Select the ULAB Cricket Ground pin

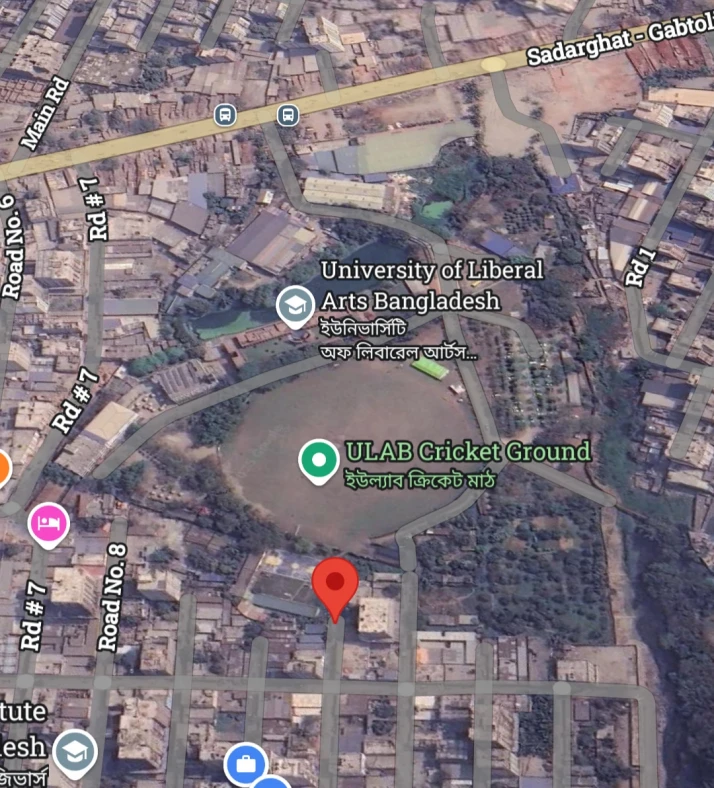[x=319, y=461]
